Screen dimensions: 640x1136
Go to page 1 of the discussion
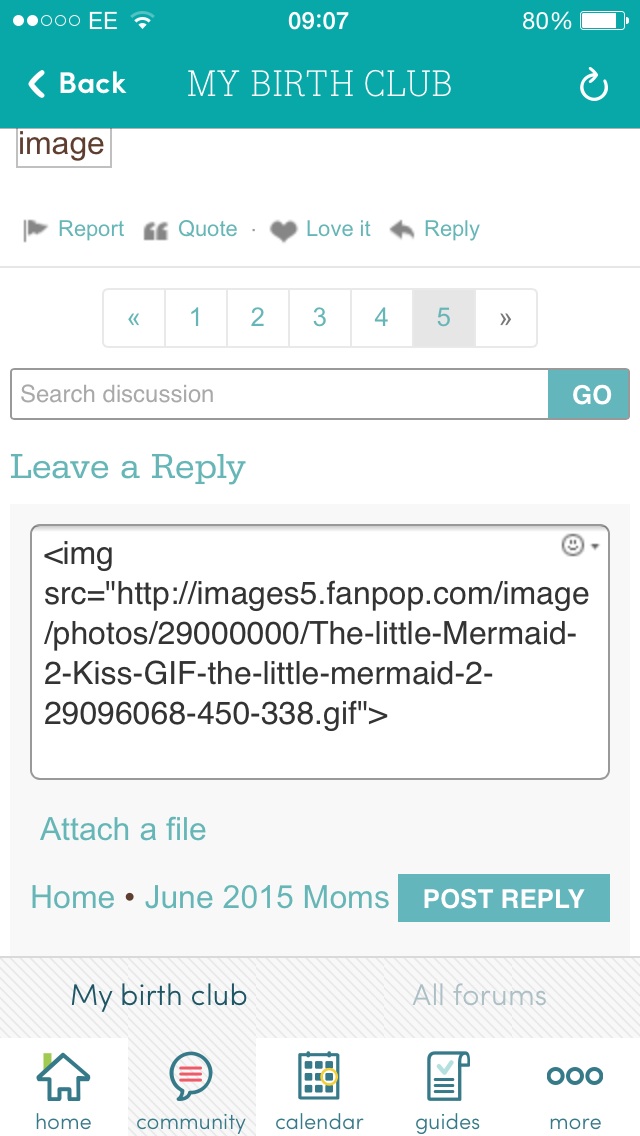tap(196, 318)
